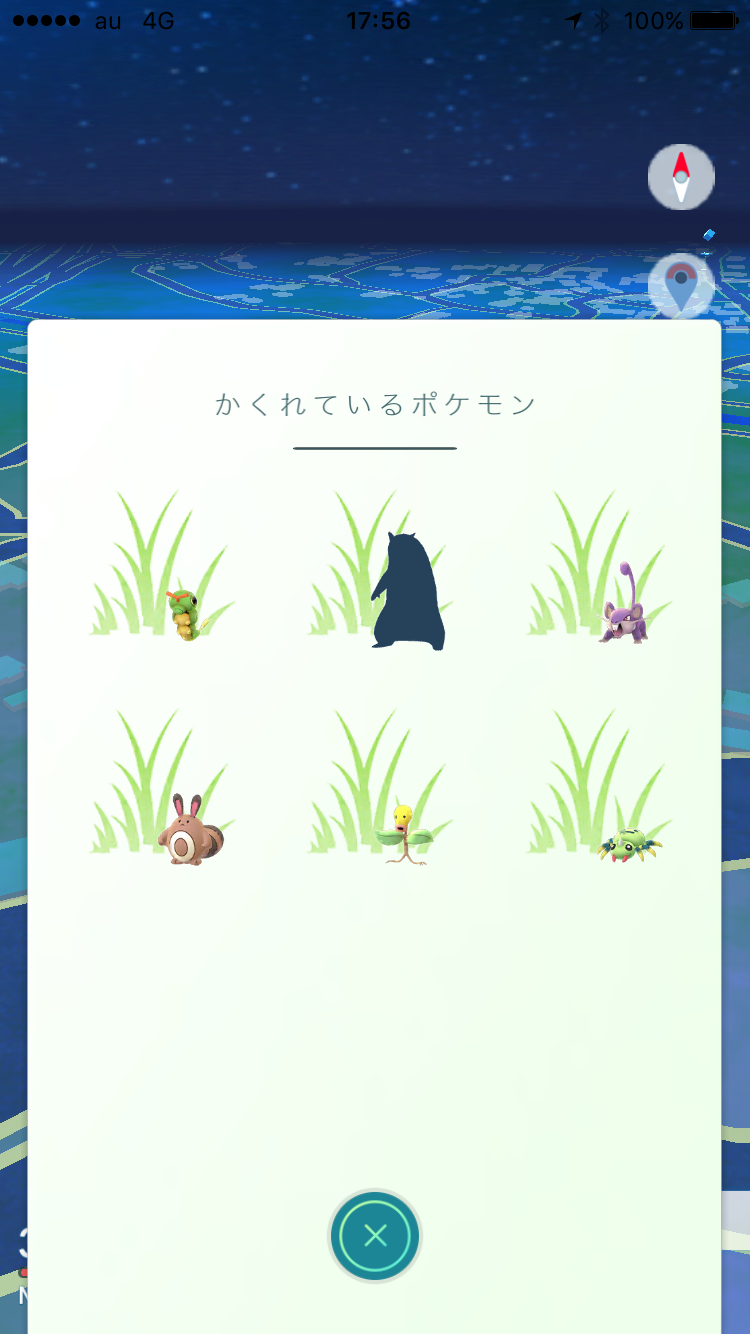
Task: Choose the Sentret in the grass
Action: point(190,829)
